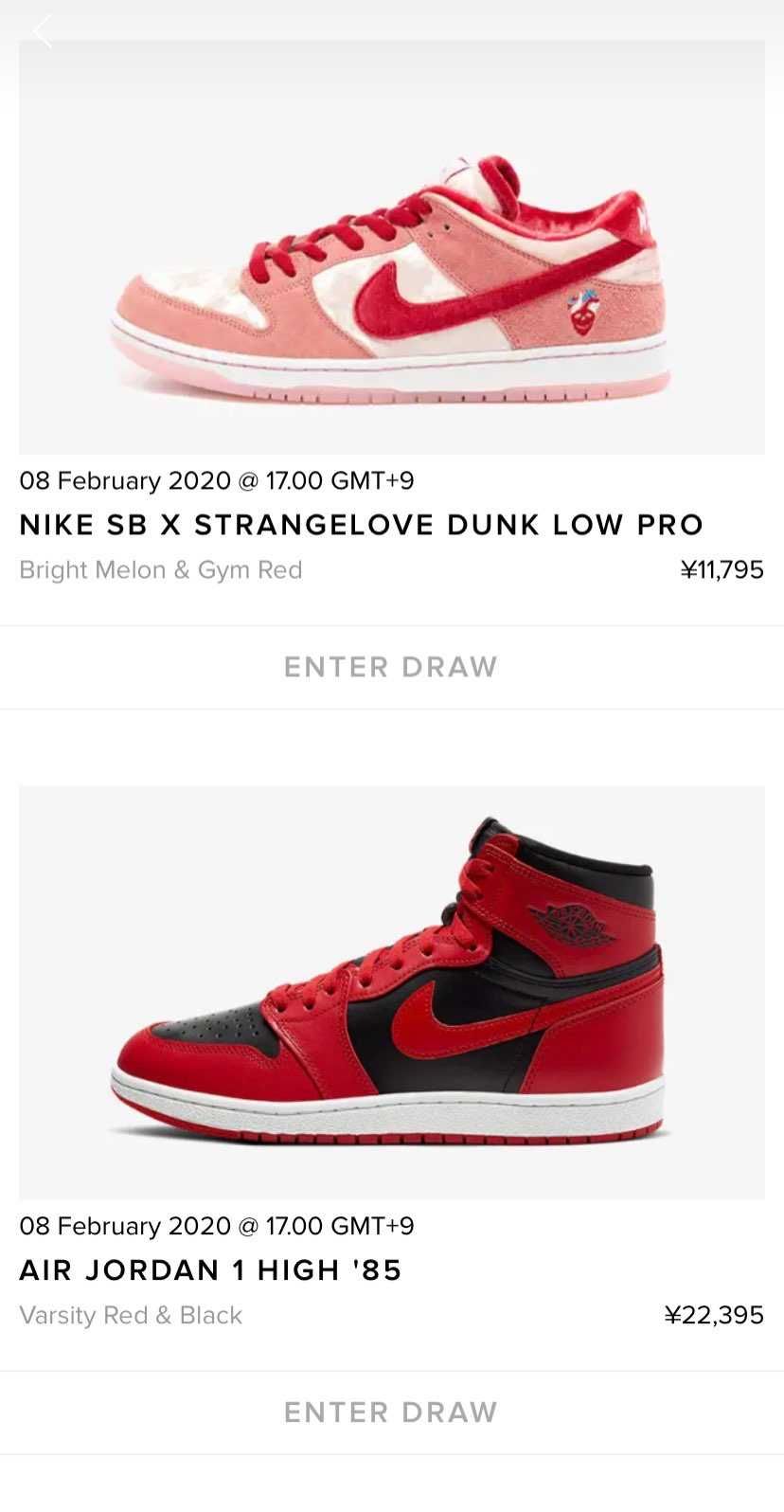Enter draw for Strangelove Dunk Low Pro
Image resolution: width=784 pixels, height=1512 pixels.
[x=391, y=667]
